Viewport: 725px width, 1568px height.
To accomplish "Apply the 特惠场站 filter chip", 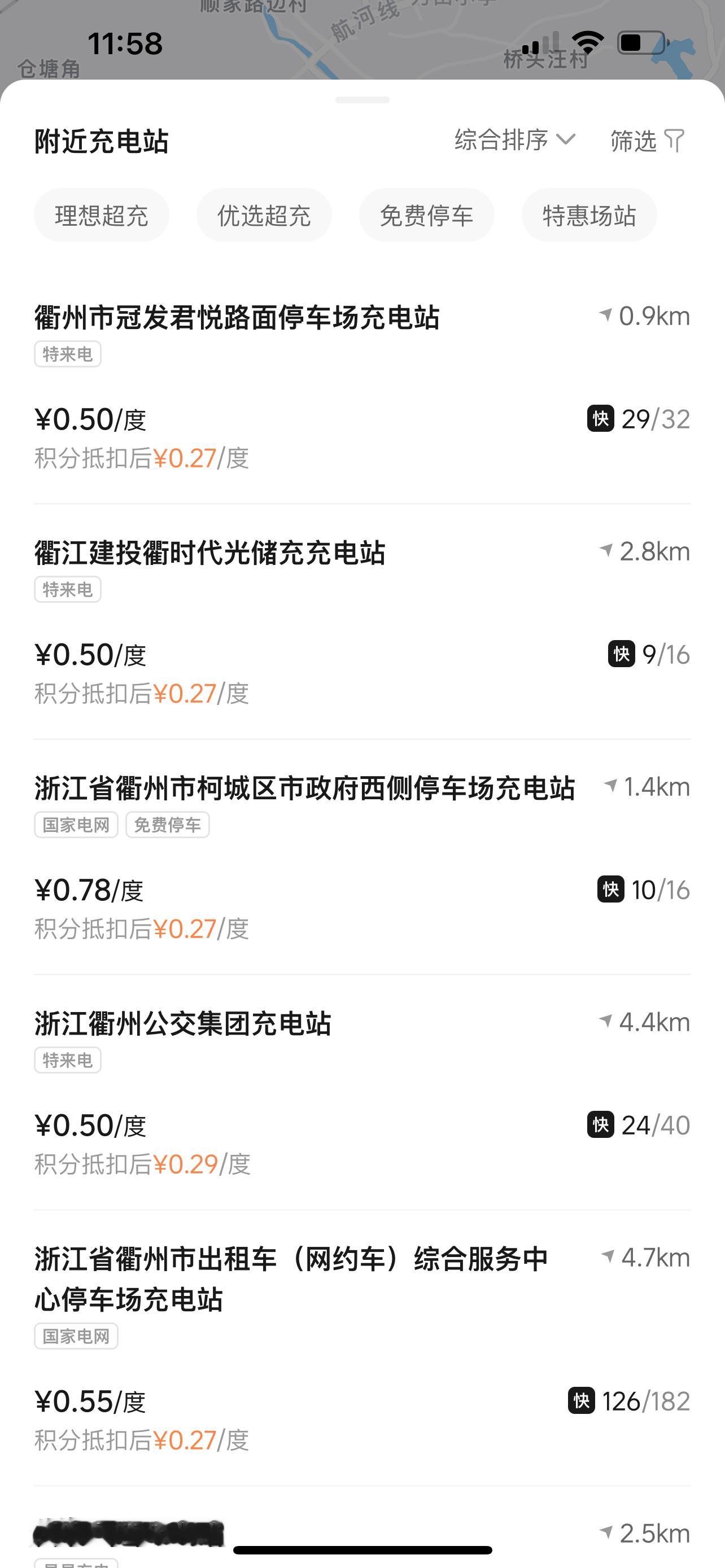I will (x=589, y=216).
